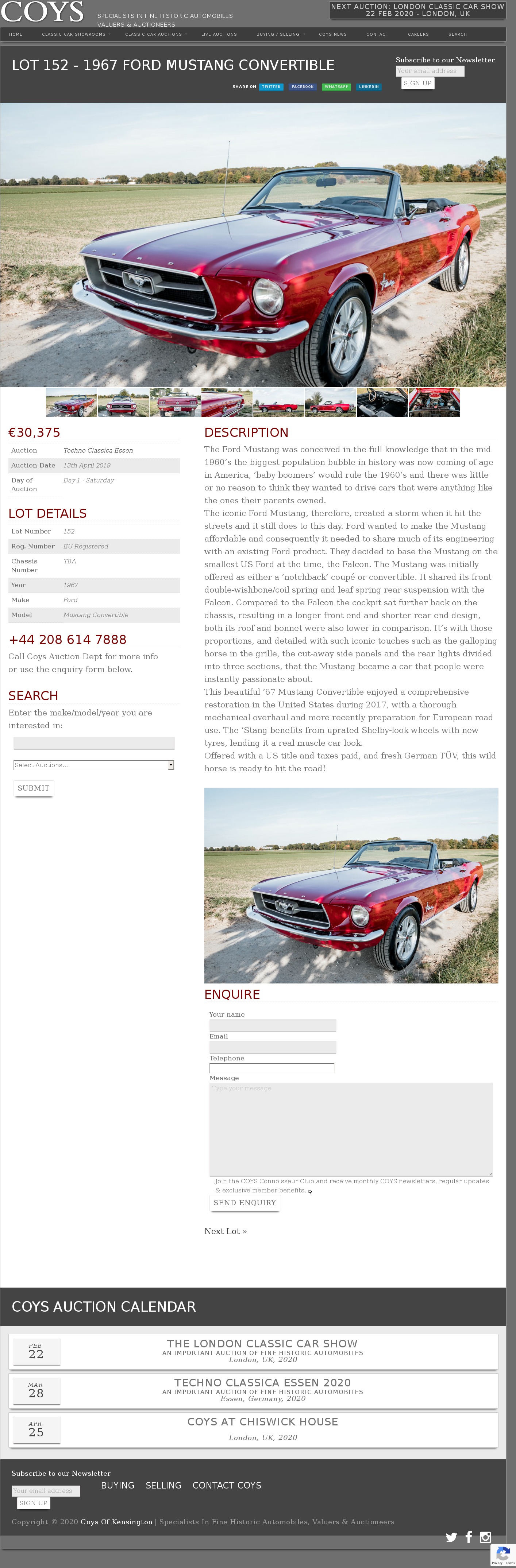Send the enquiry form
Image resolution: width=516 pixels, height=1568 pixels.
click(x=245, y=1203)
